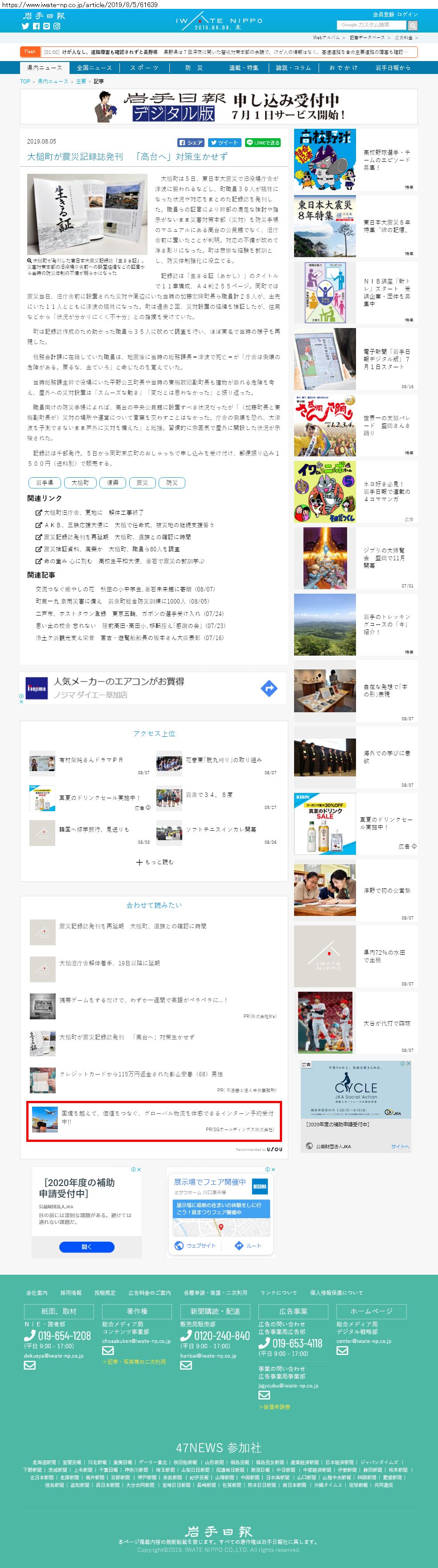Open the 個人情報保護について footer link
The height and width of the screenshot is (1568, 438).
pyautogui.click(x=336, y=1292)
